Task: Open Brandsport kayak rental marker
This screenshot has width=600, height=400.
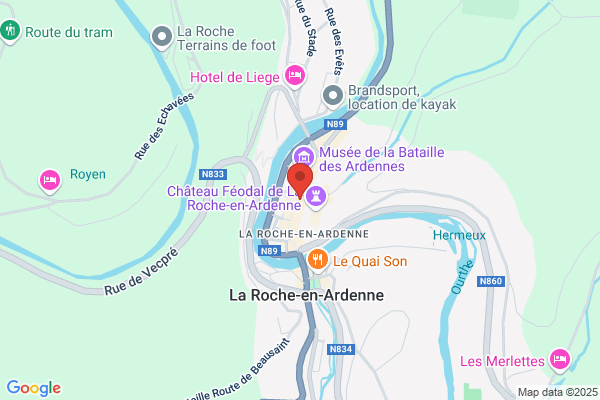Action: [333, 96]
